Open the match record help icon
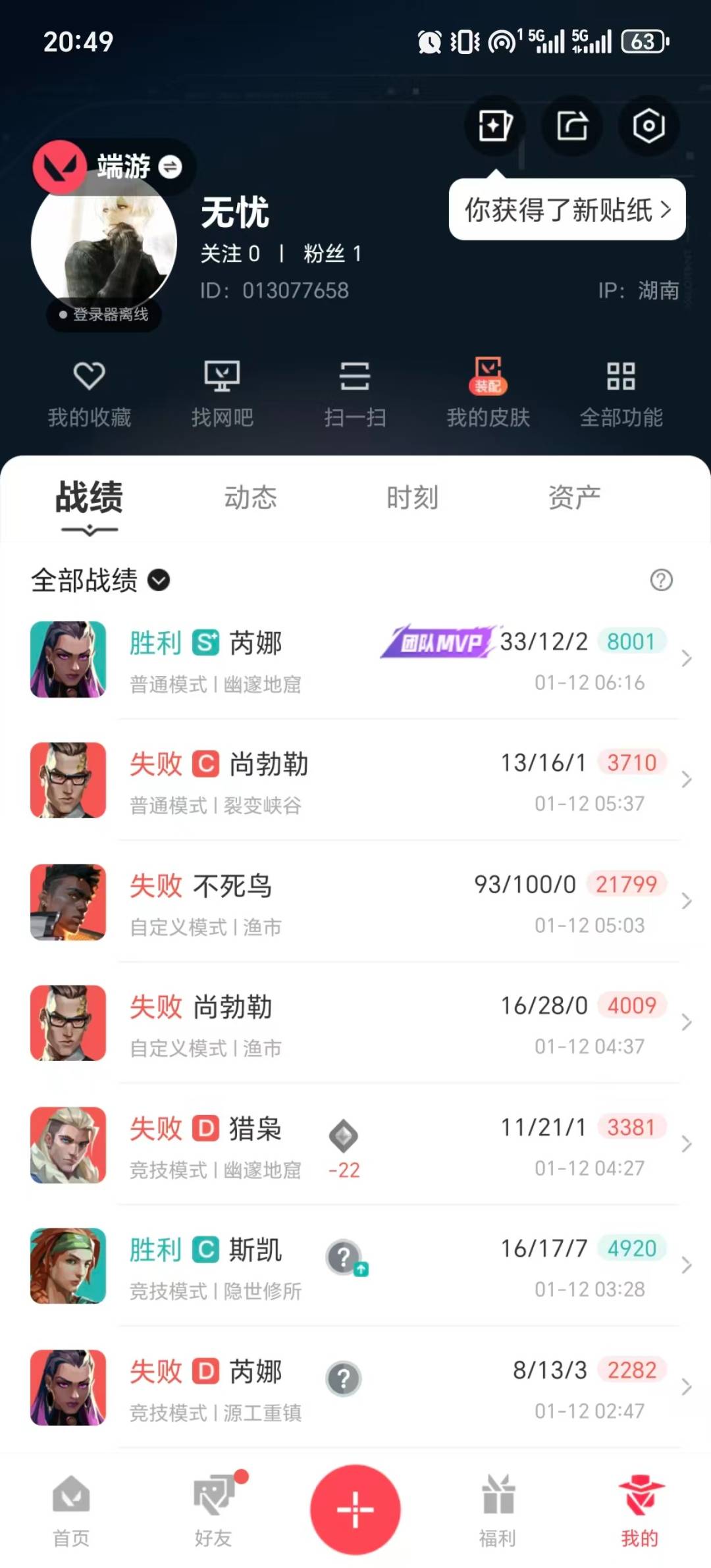711x1568 pixels. pos(661,580)
